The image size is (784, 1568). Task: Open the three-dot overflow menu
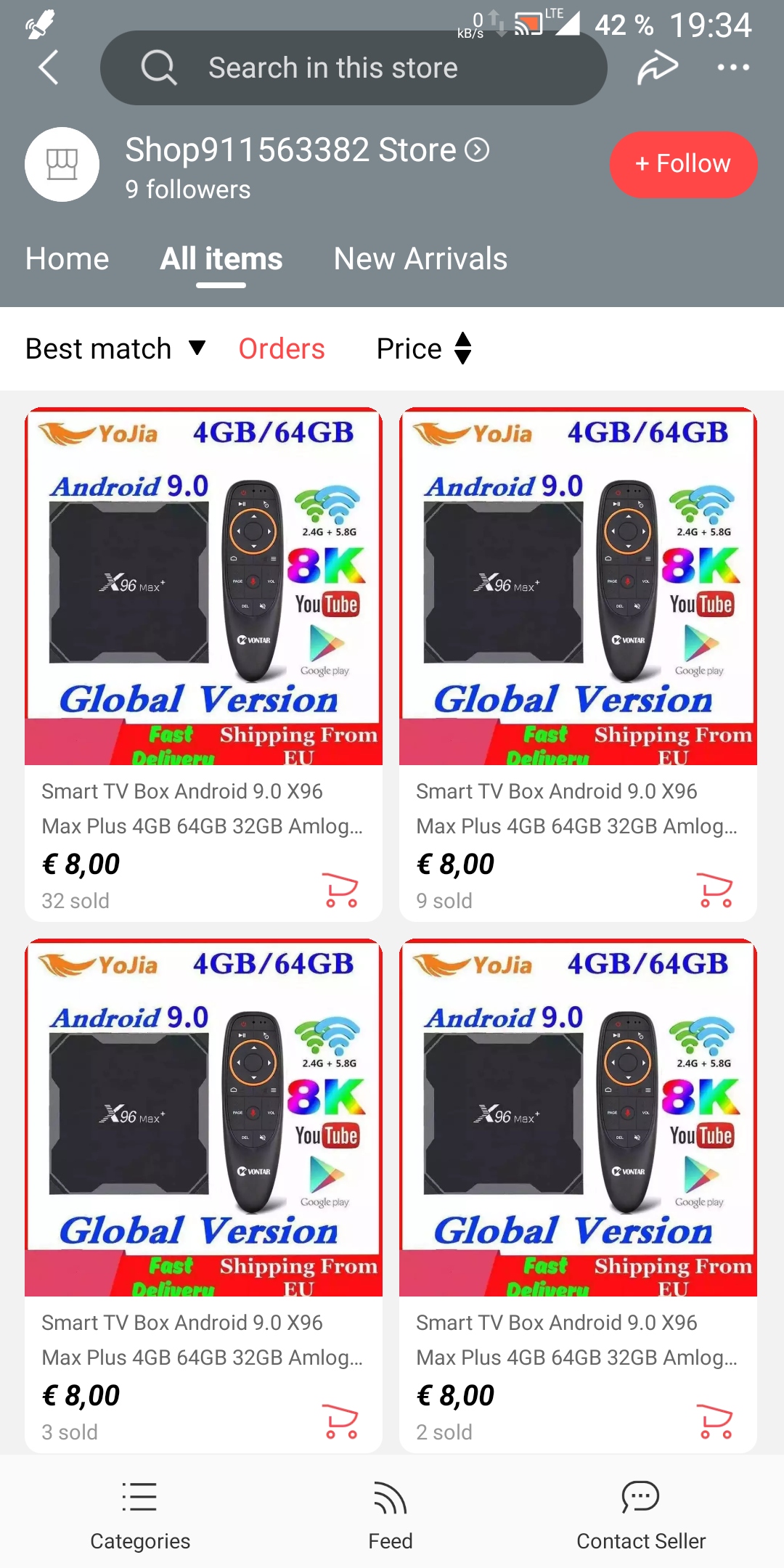(x=732, y=68)
